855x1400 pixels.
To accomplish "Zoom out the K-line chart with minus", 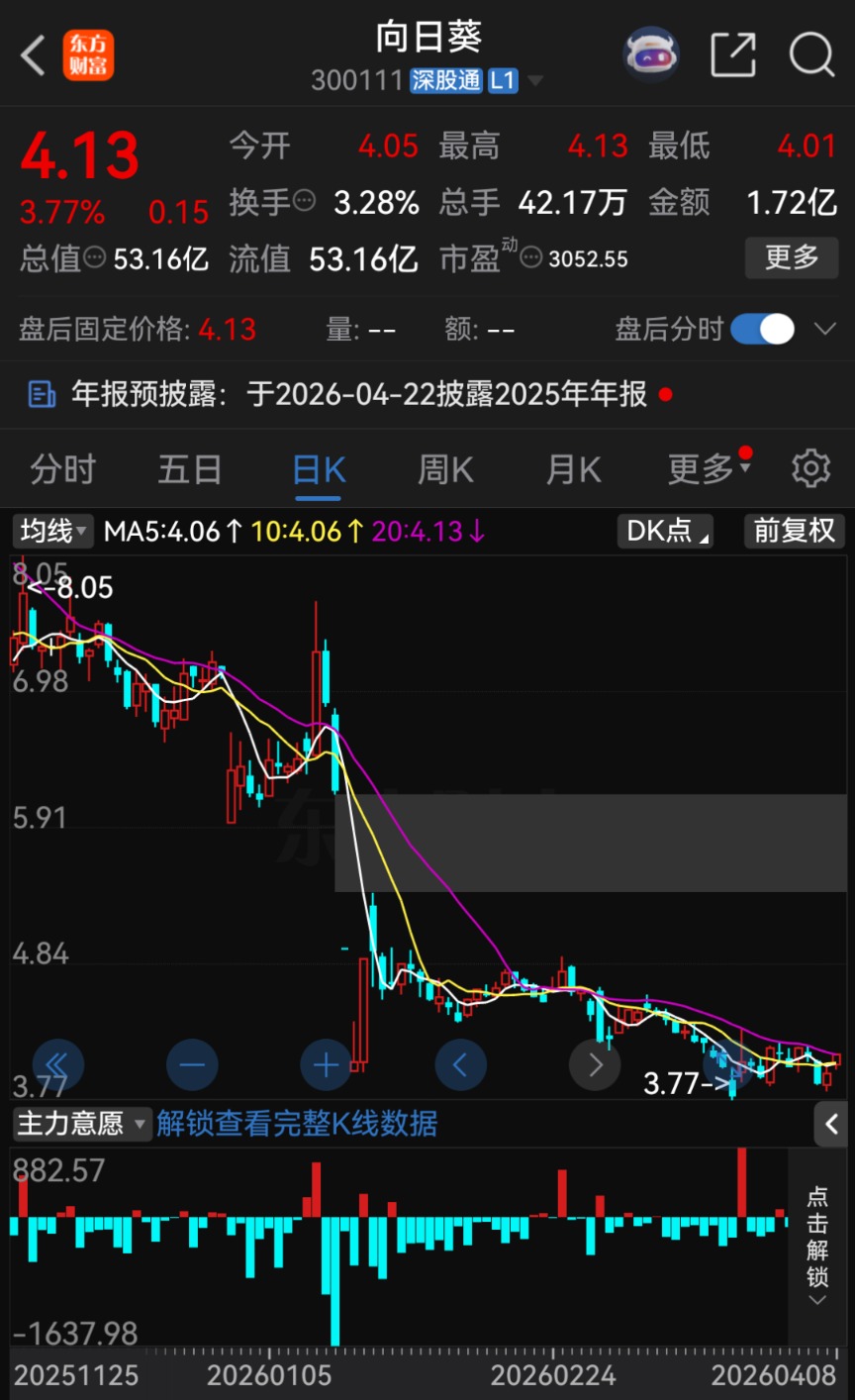I will click(x=192, y=1065).
